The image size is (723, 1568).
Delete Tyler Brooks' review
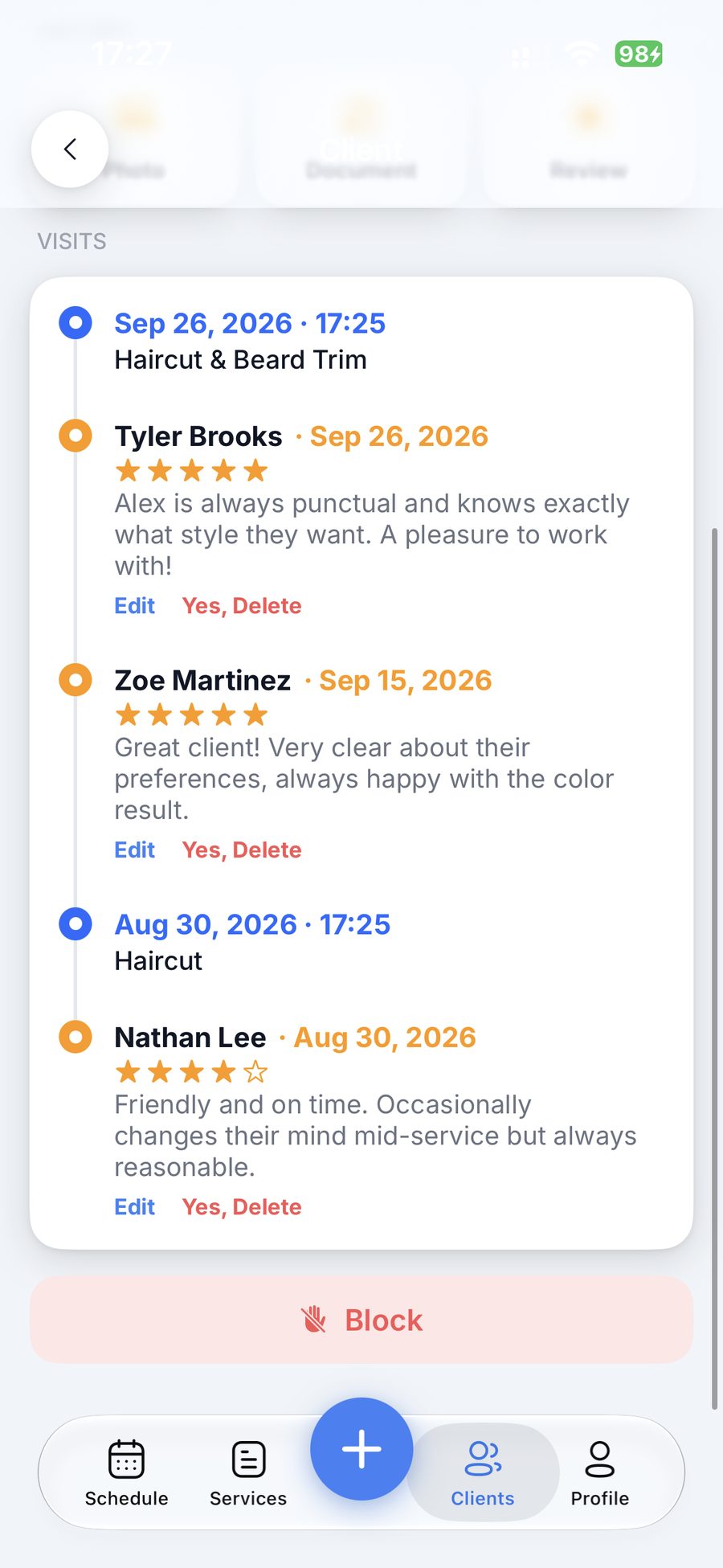pos(242,606)
